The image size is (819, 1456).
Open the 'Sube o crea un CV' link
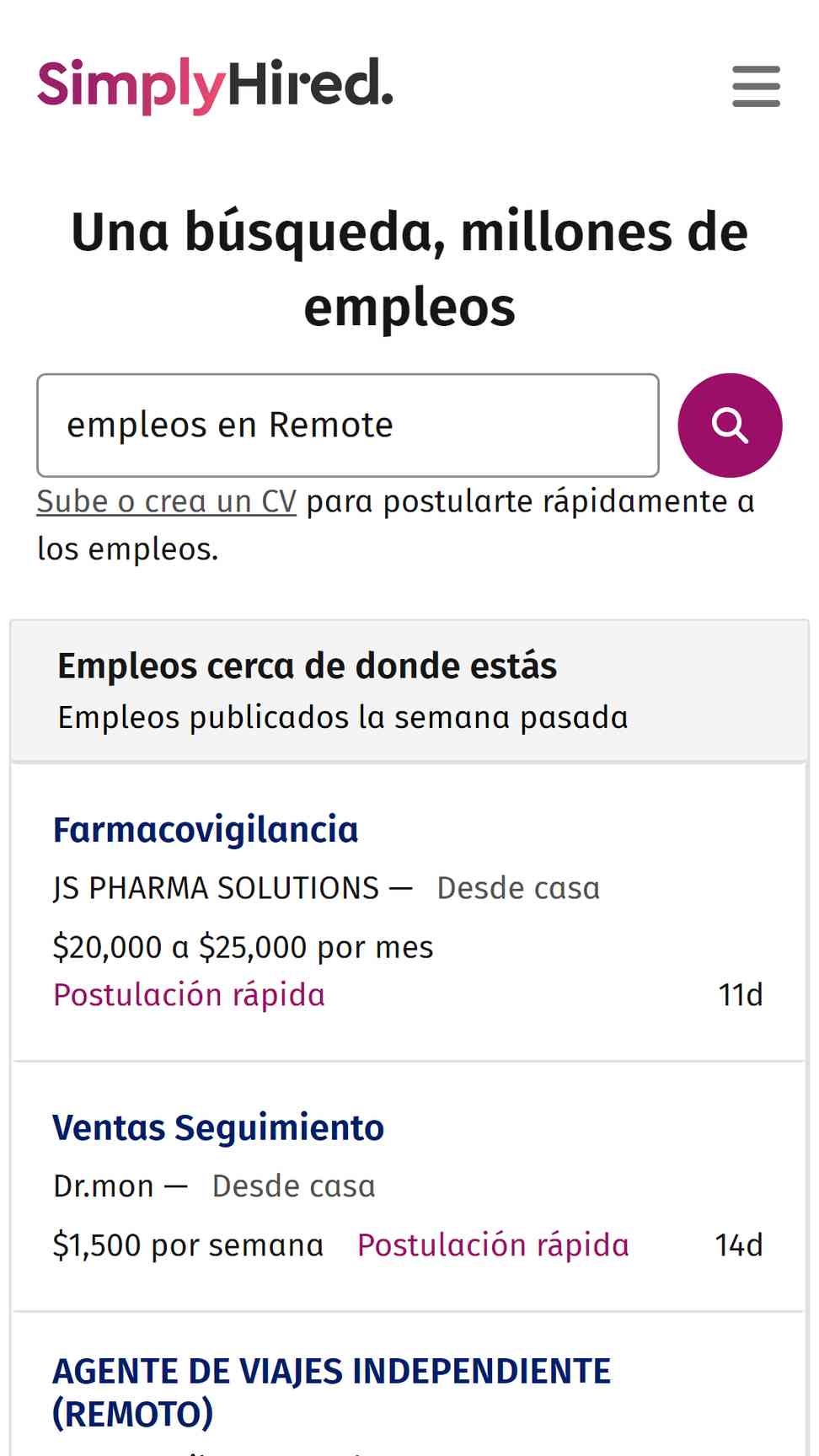pyautogui.click(x=167, y=501)
